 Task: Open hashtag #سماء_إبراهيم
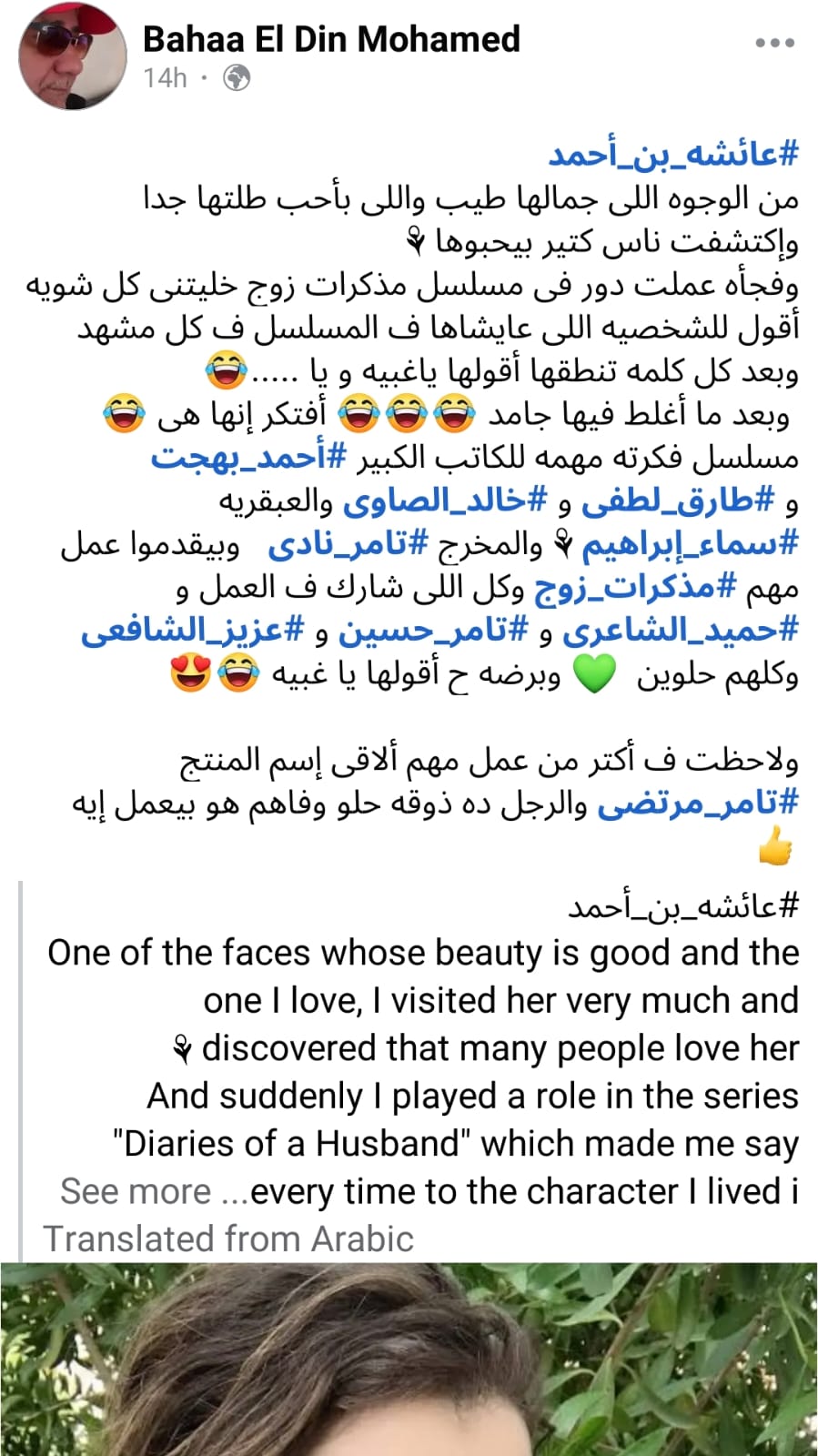pos(690,543)
